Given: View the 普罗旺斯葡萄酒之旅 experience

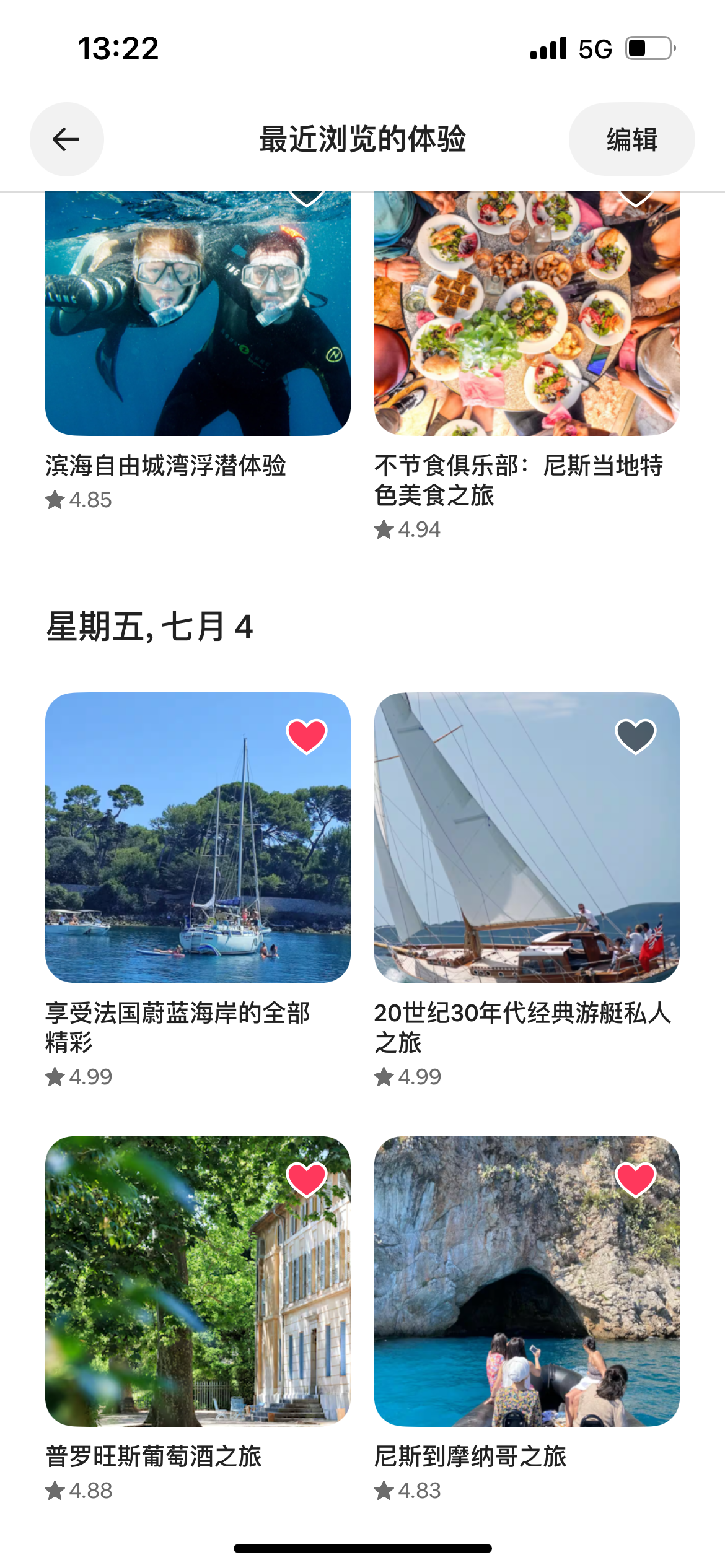Looking at the screenshot, I should (x=198, y=1281).
